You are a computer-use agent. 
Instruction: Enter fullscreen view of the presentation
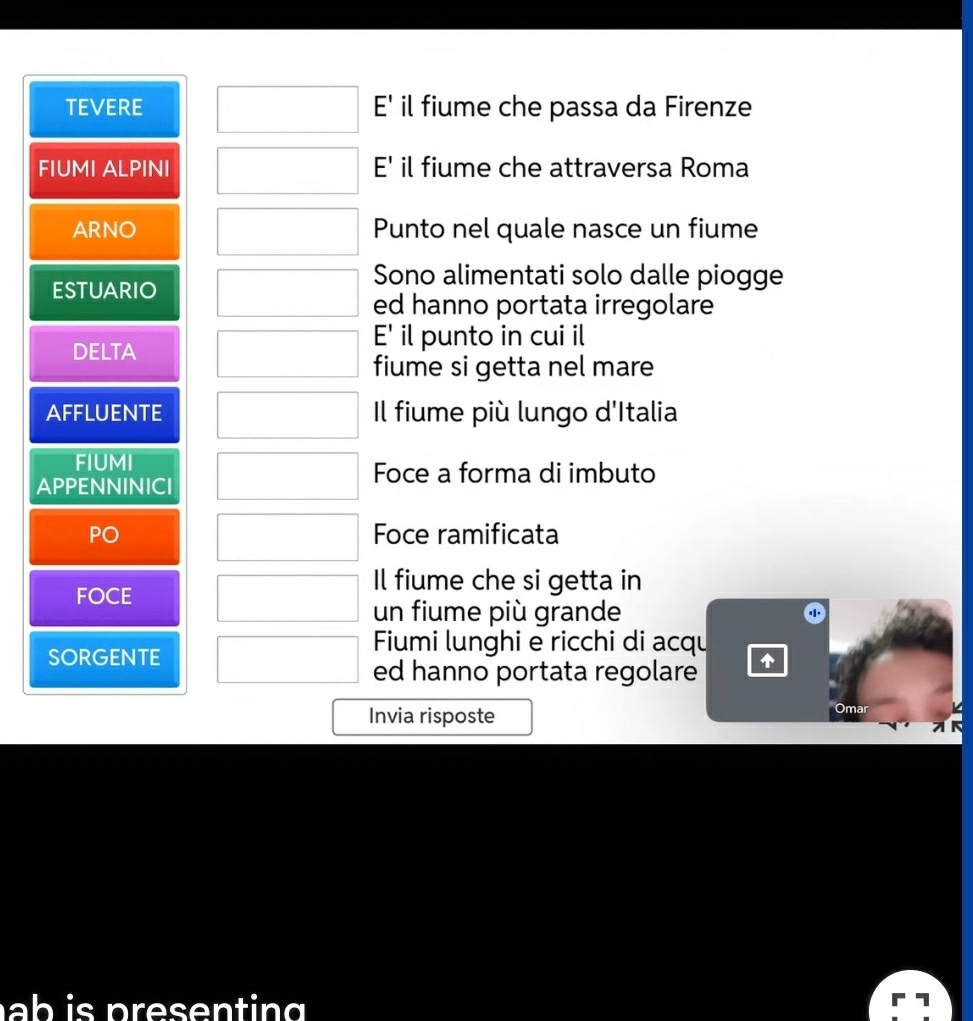911,998
